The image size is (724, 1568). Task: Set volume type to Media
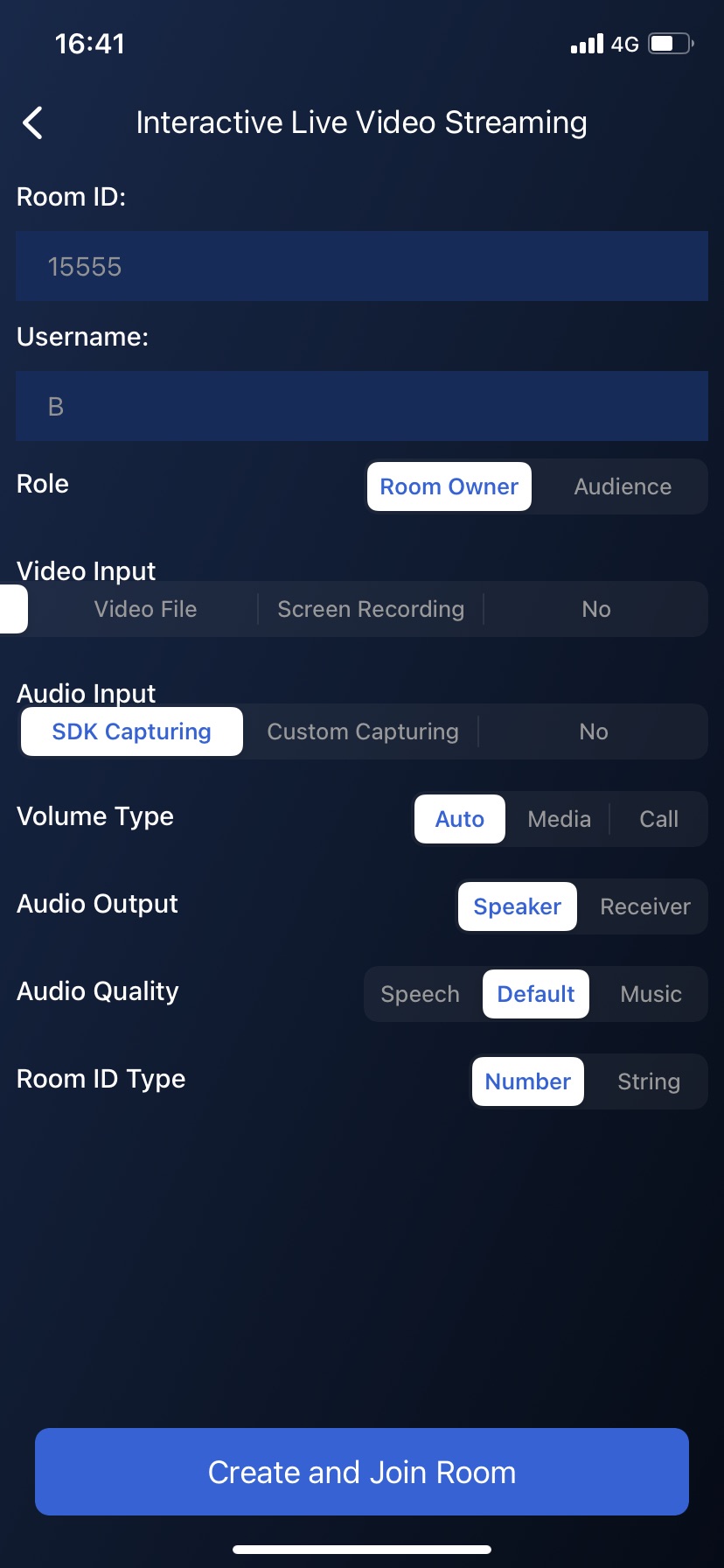click(559, 819)
